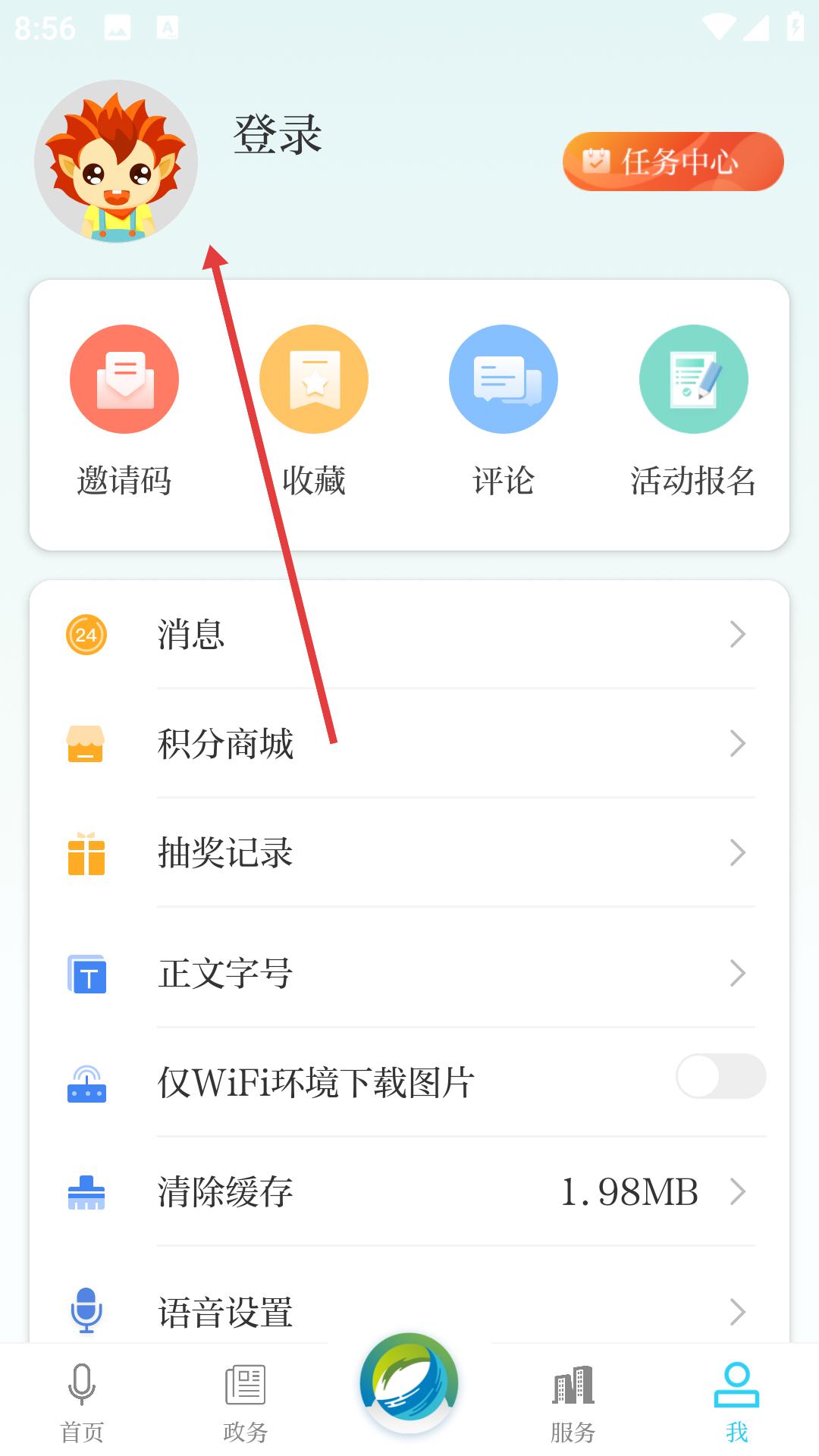Switch to the 政务 tab

(245, 1403)
